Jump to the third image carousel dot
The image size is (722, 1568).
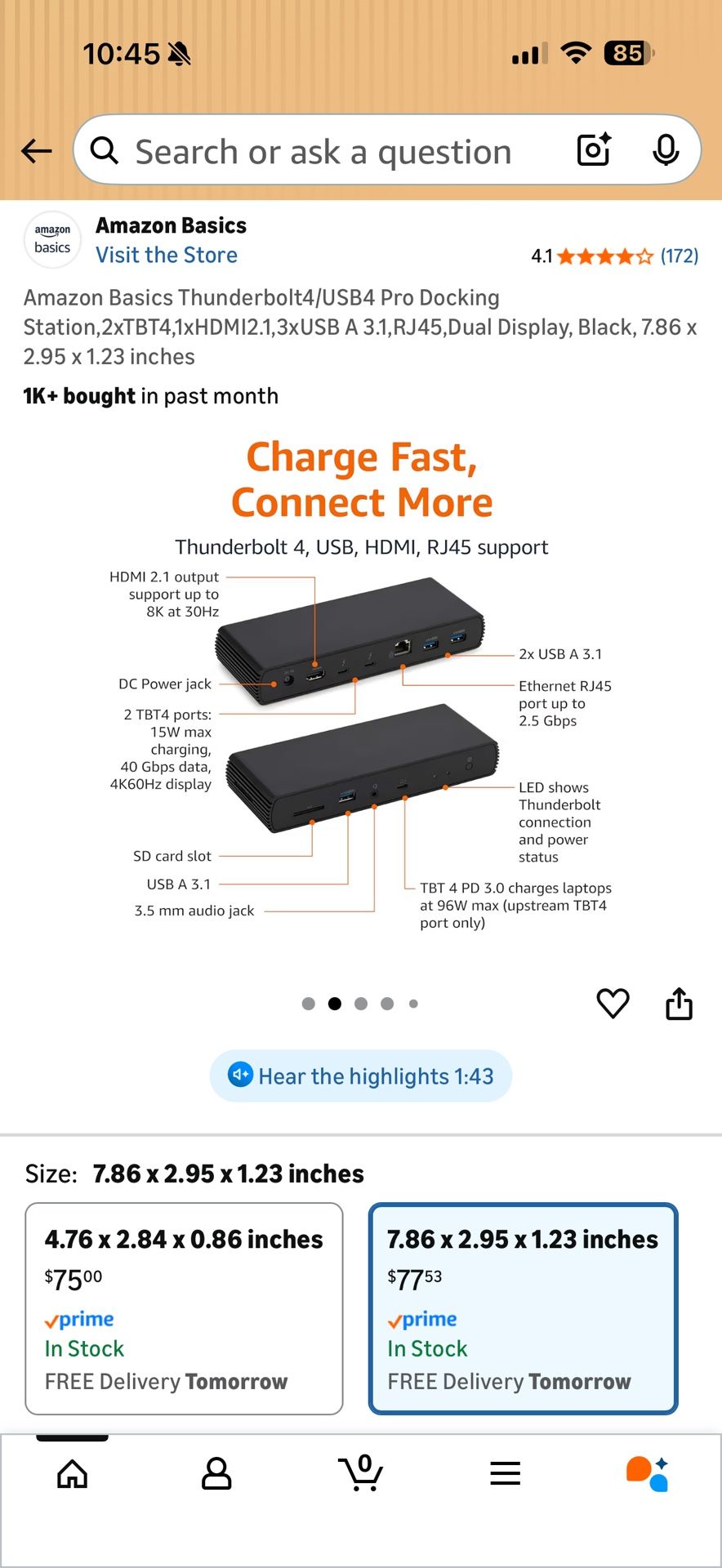(361, 1003)
